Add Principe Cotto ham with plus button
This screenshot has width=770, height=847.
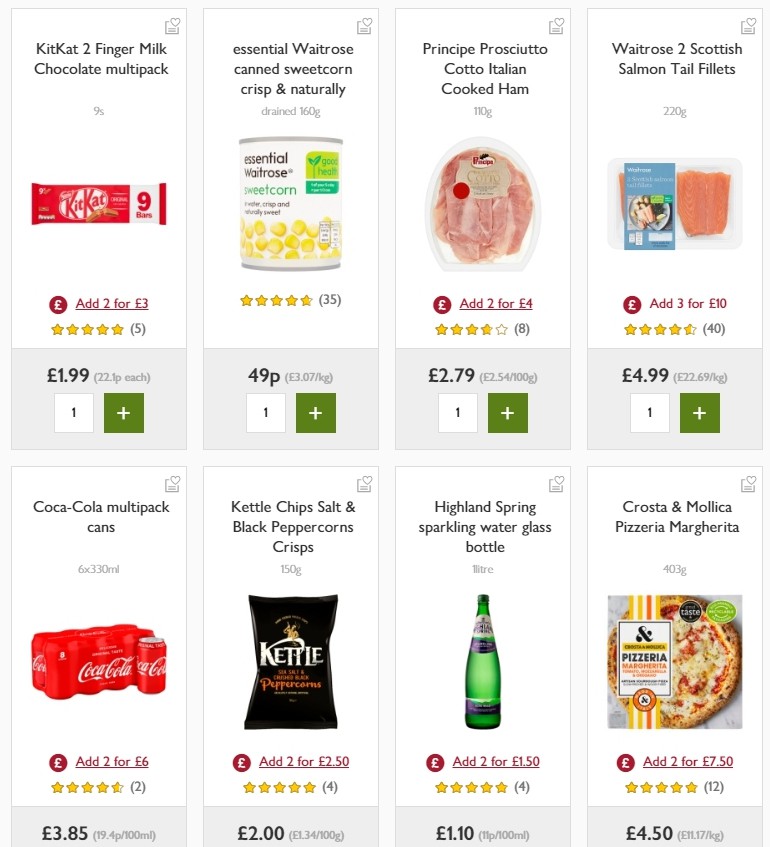click(508, 412)
